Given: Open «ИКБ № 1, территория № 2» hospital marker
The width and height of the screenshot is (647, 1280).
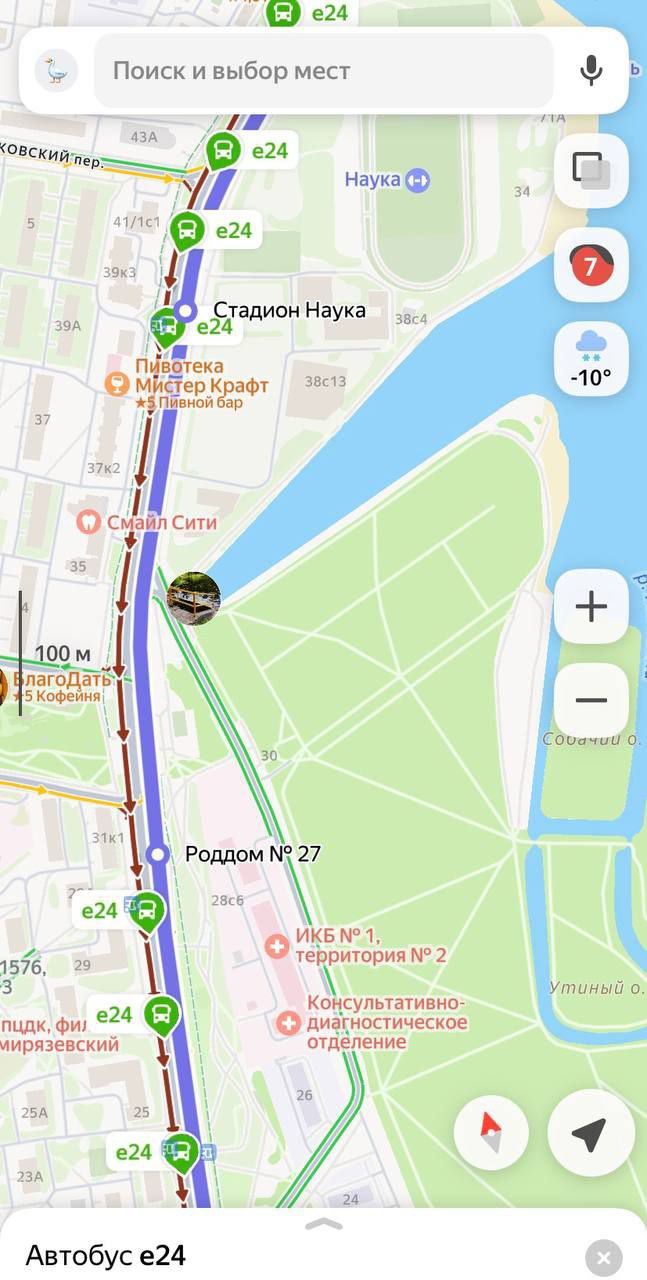Looking at the screenshot, I should click(277, 945).
